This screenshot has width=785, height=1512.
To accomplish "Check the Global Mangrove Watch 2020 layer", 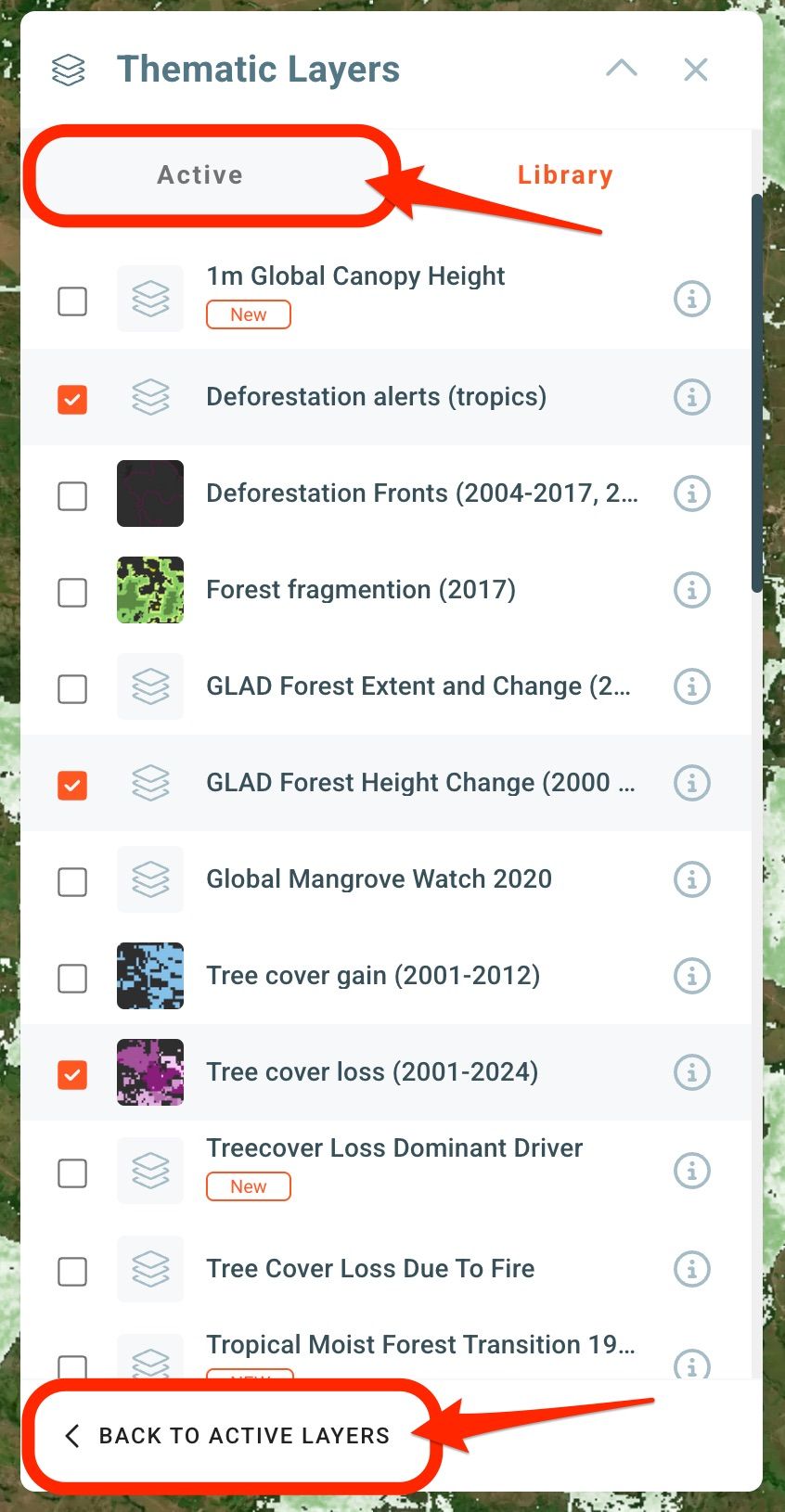I will tap(72, 881).
